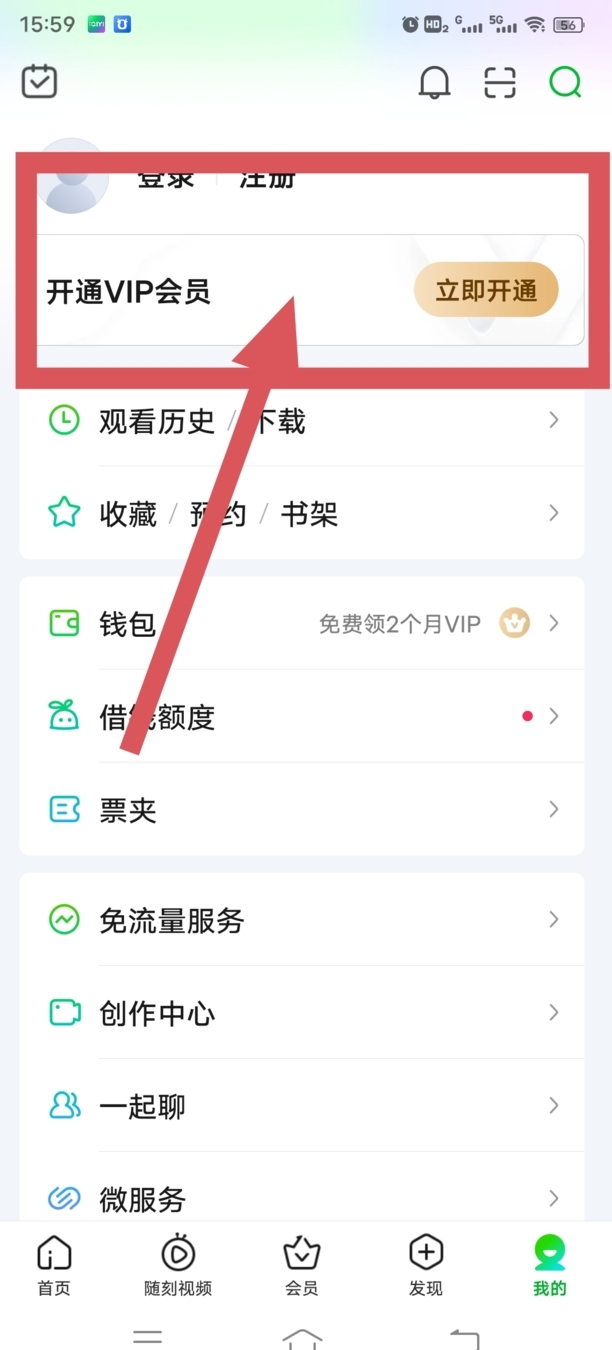
Task: Open the 钱包 wallet row
Action: point(300,624)
